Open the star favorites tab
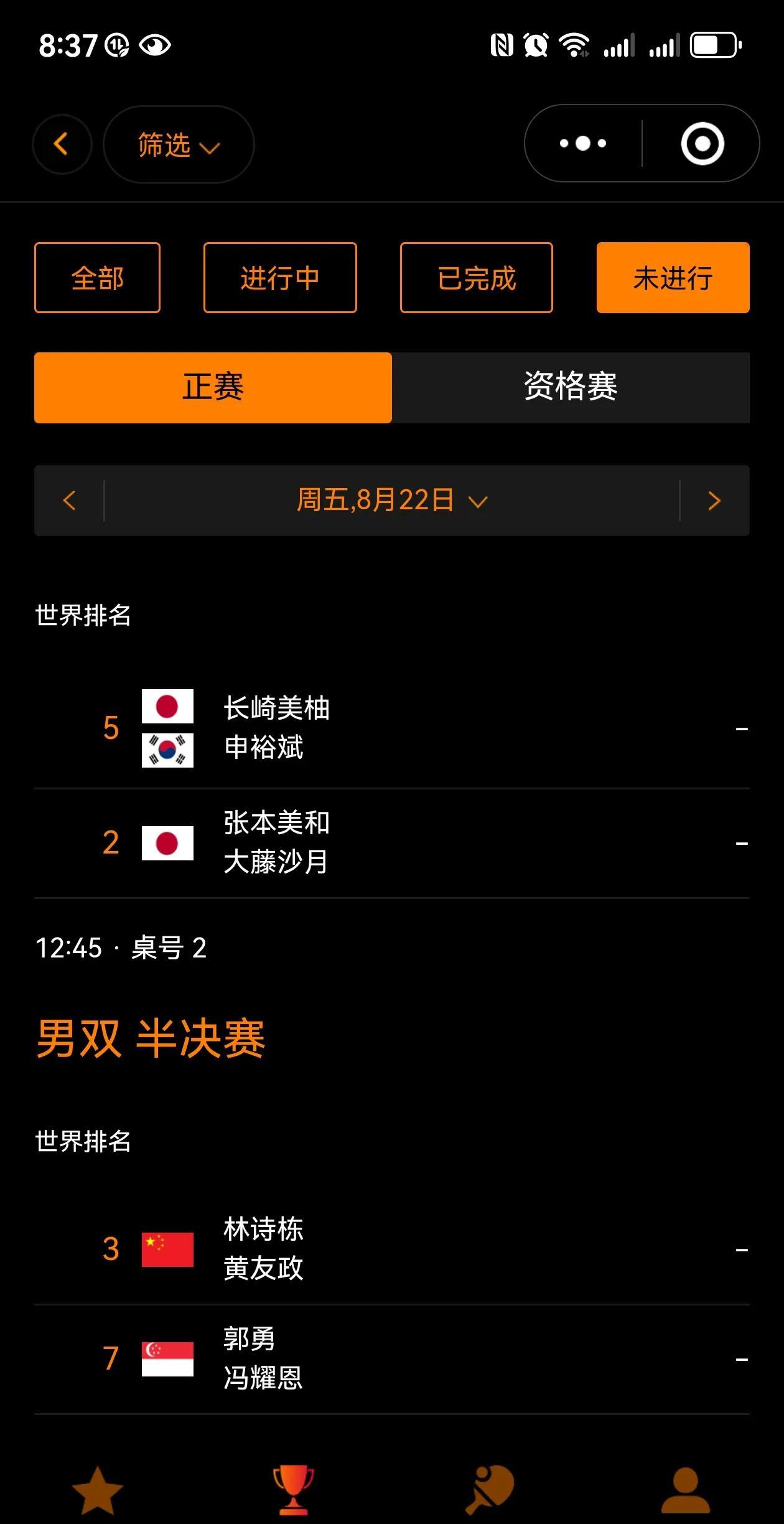784x1524 pixels. pyautogui.click(x=98, y=1490)
